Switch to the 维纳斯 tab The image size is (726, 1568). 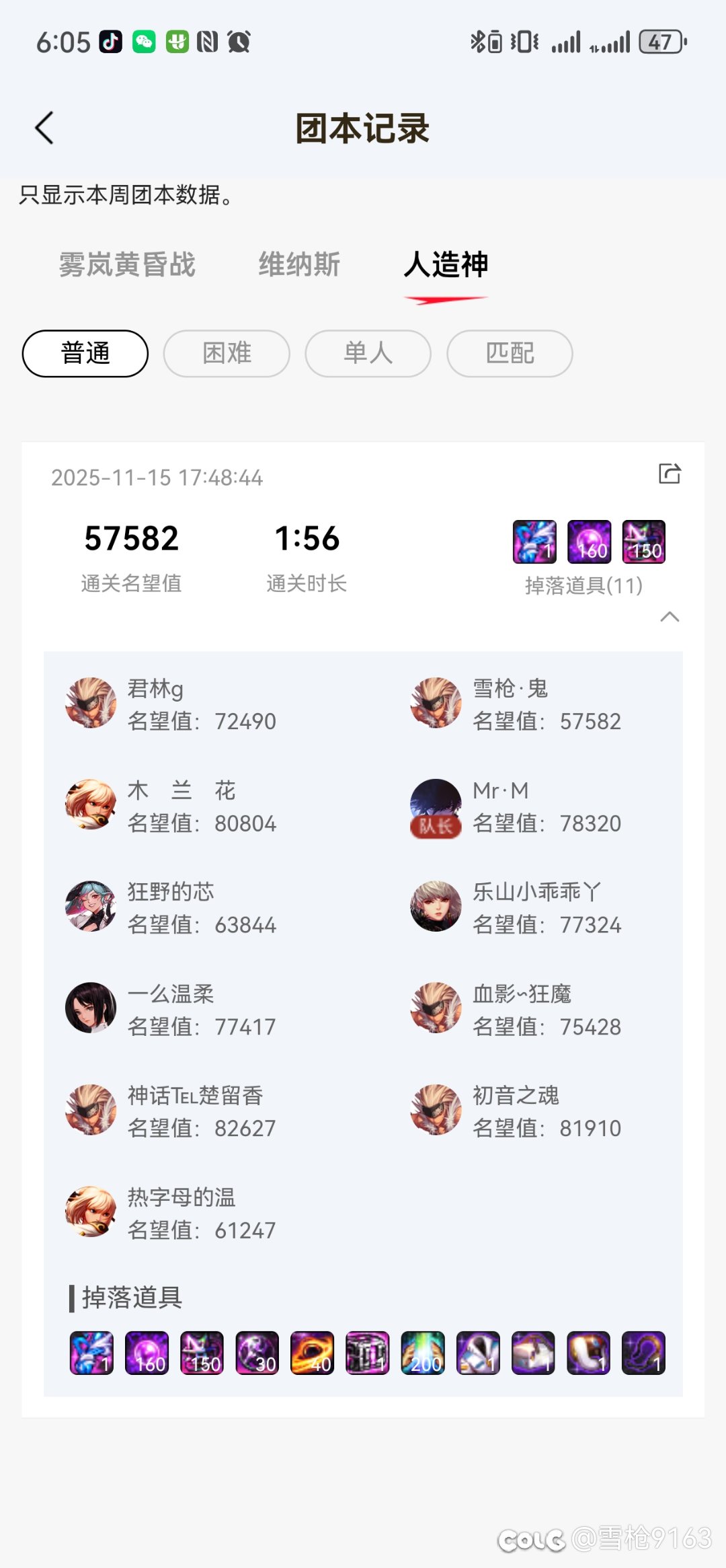[299, 264]
